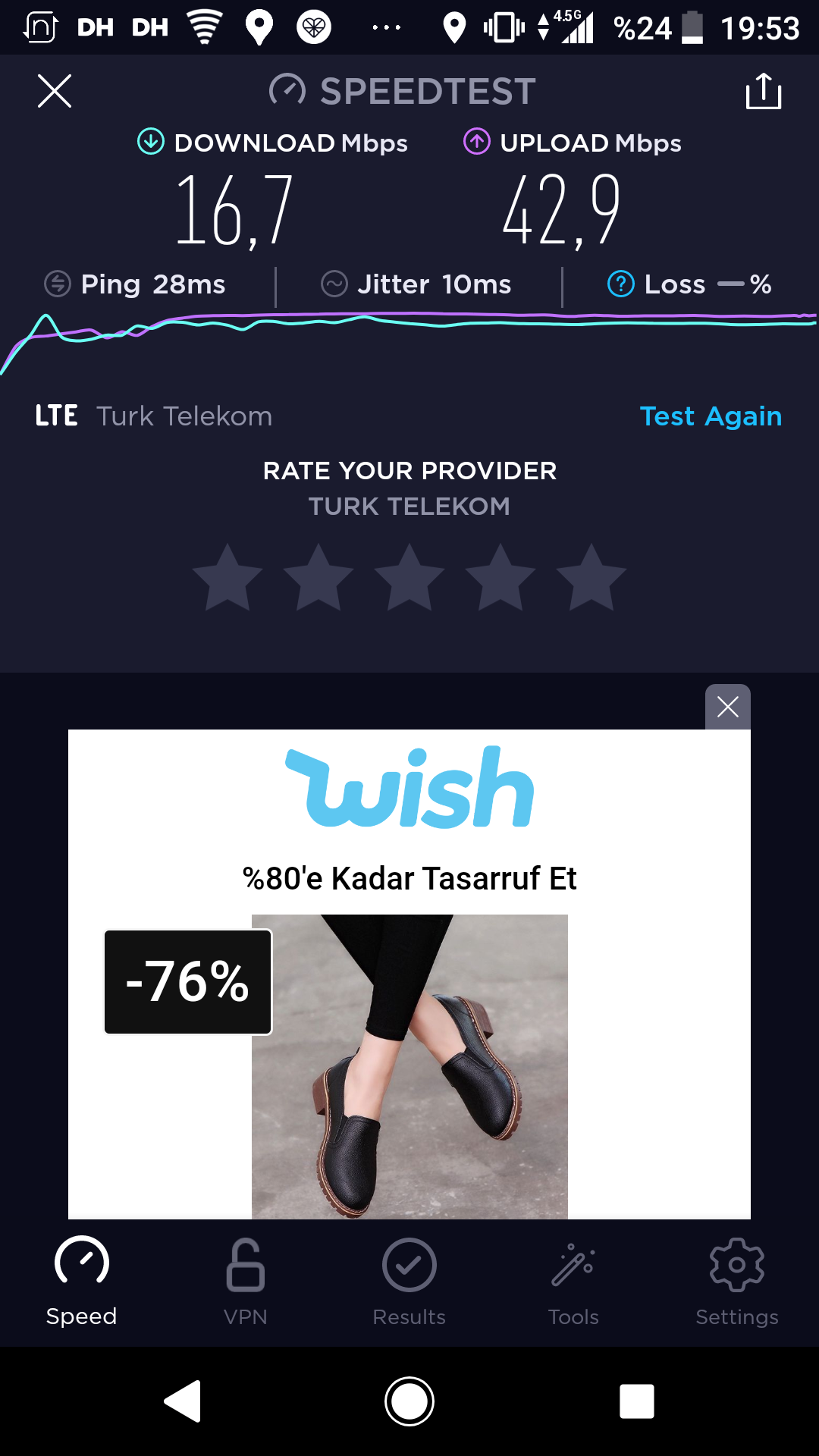This screenshot has height=1456, width=819.
Task: Rate Turk Telekom one star
Action: [x=227, y=578]
